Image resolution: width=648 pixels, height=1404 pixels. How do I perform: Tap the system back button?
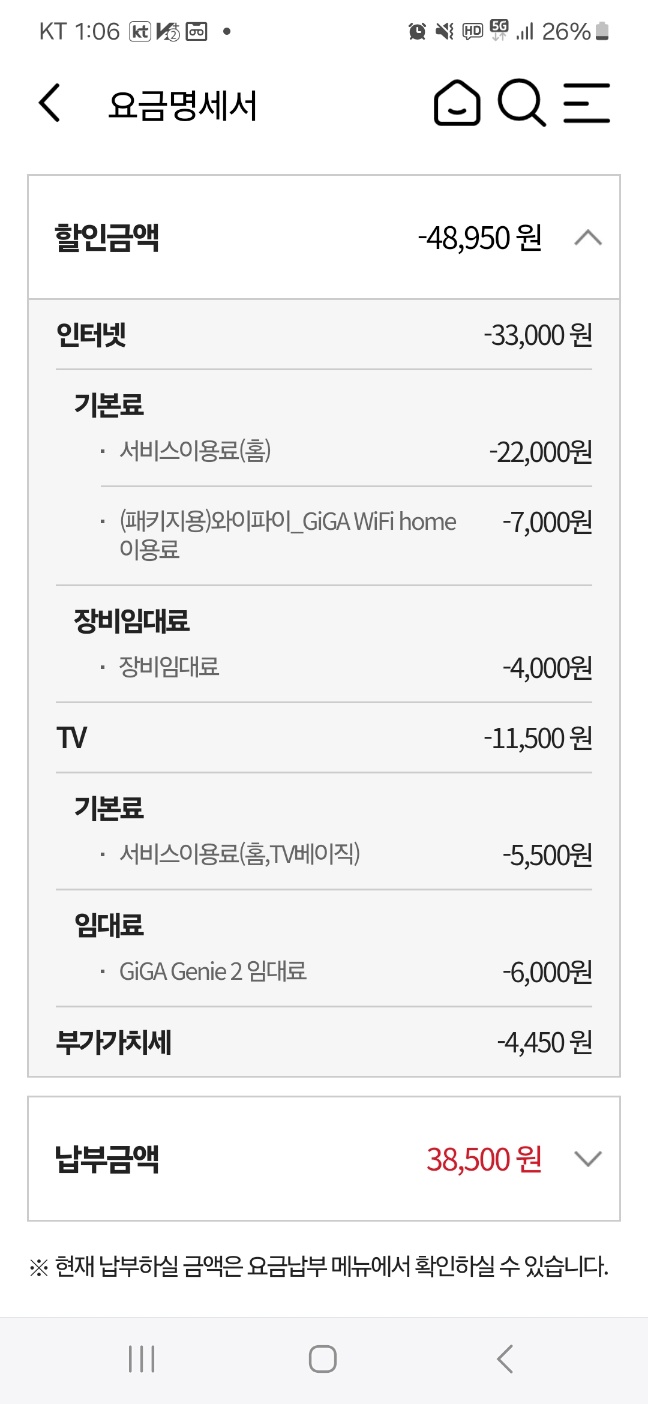(505, 1359)
